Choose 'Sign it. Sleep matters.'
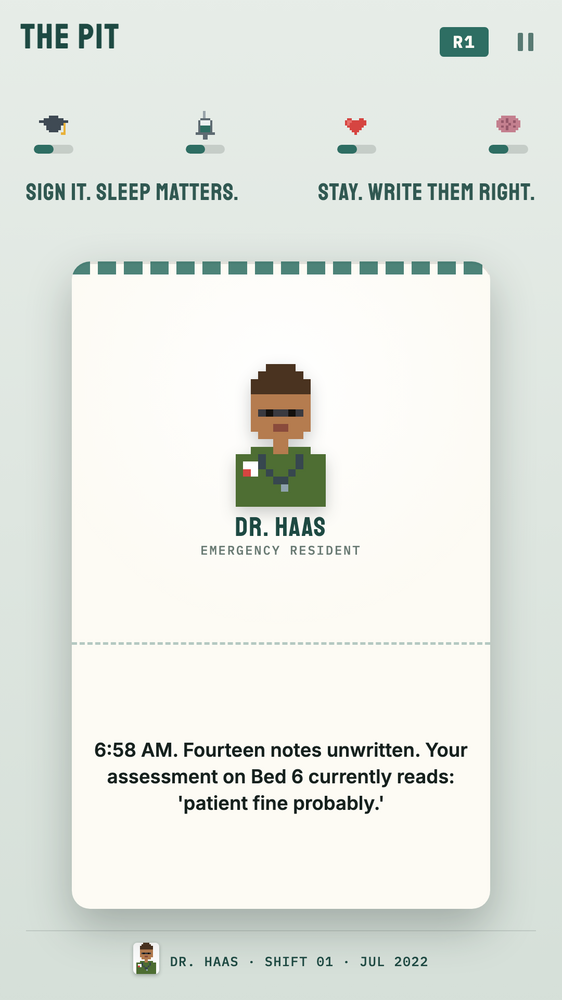Image resolution: width=562 pixels, height=1000 pixels. pyautogui.click(x=132, y=191)
